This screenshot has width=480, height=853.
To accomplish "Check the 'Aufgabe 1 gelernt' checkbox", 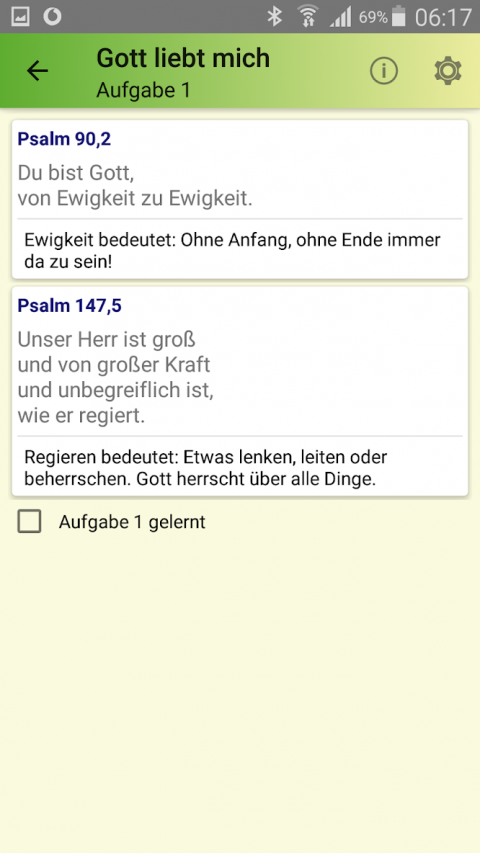I will tap(29, 521).
